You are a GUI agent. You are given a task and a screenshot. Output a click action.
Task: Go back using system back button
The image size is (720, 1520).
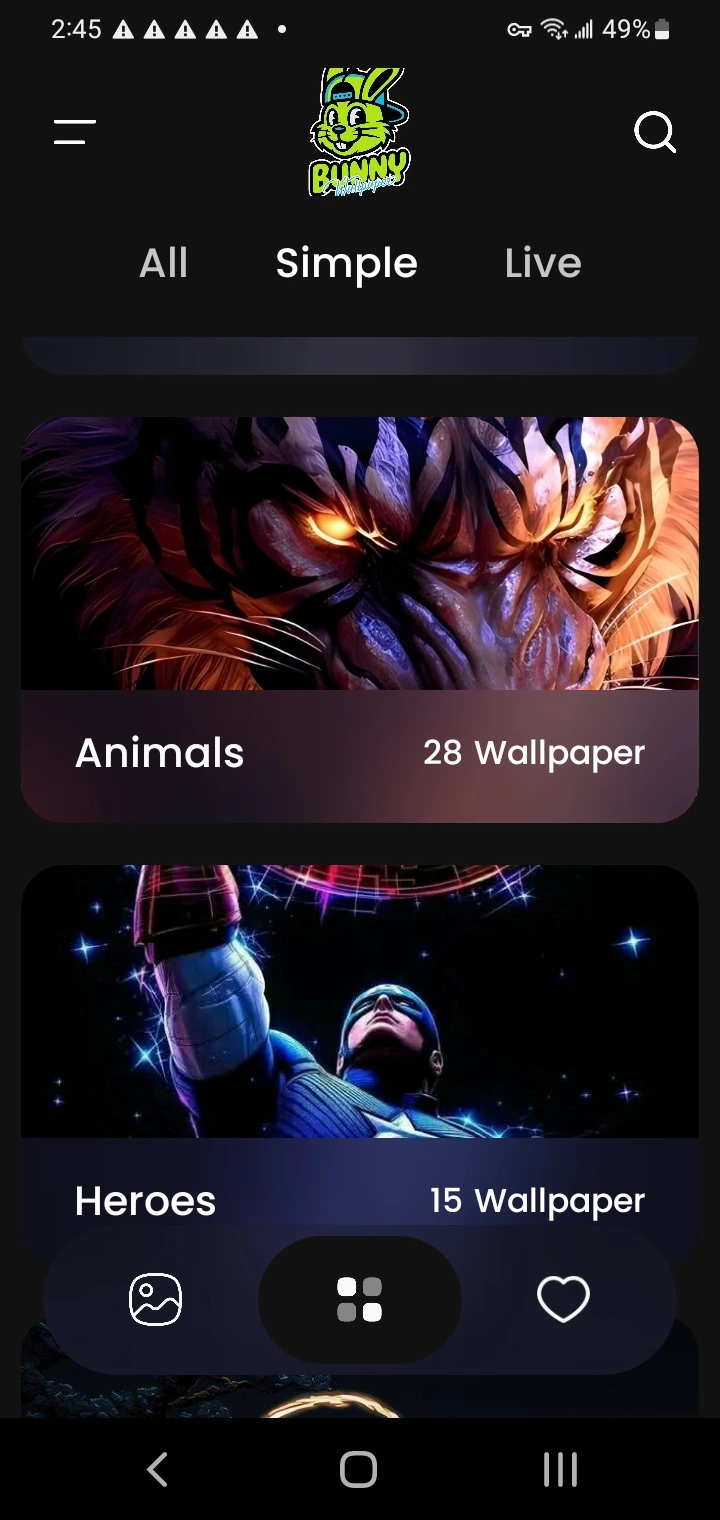(x=157, y=1470)
